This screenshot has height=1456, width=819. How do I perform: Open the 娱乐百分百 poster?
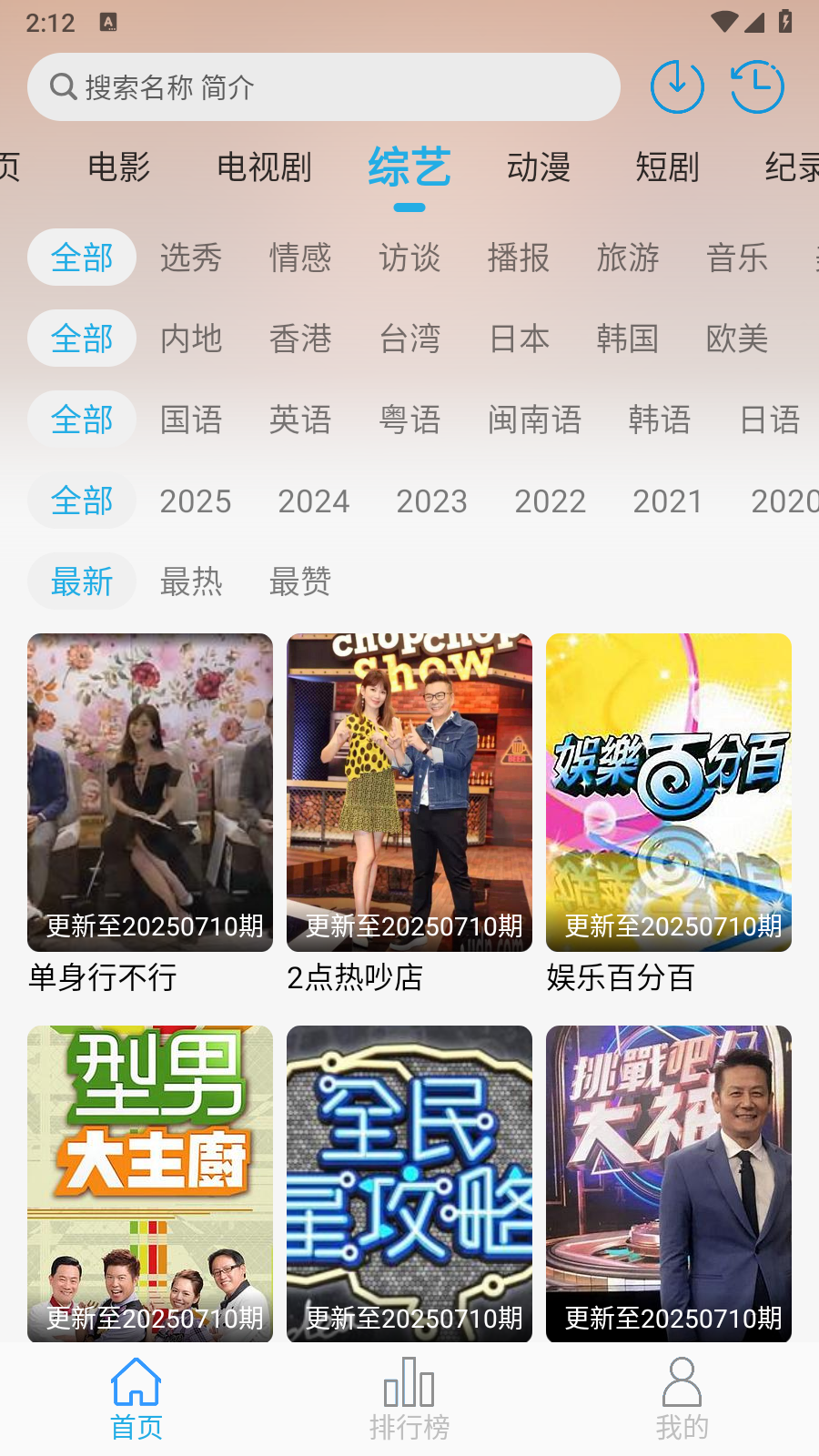click(x=668, y=792)
